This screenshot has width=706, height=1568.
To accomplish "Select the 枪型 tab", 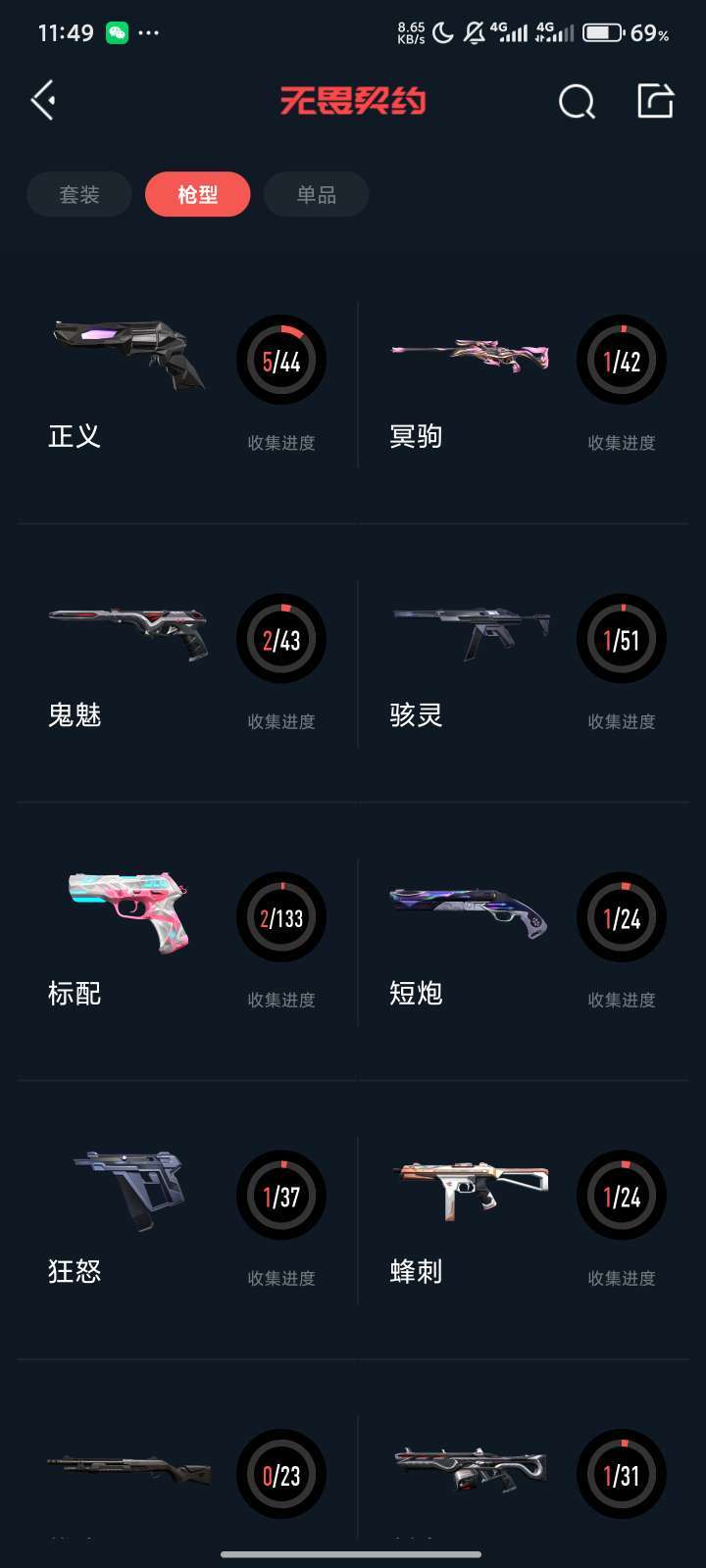I will pos(197,194).
